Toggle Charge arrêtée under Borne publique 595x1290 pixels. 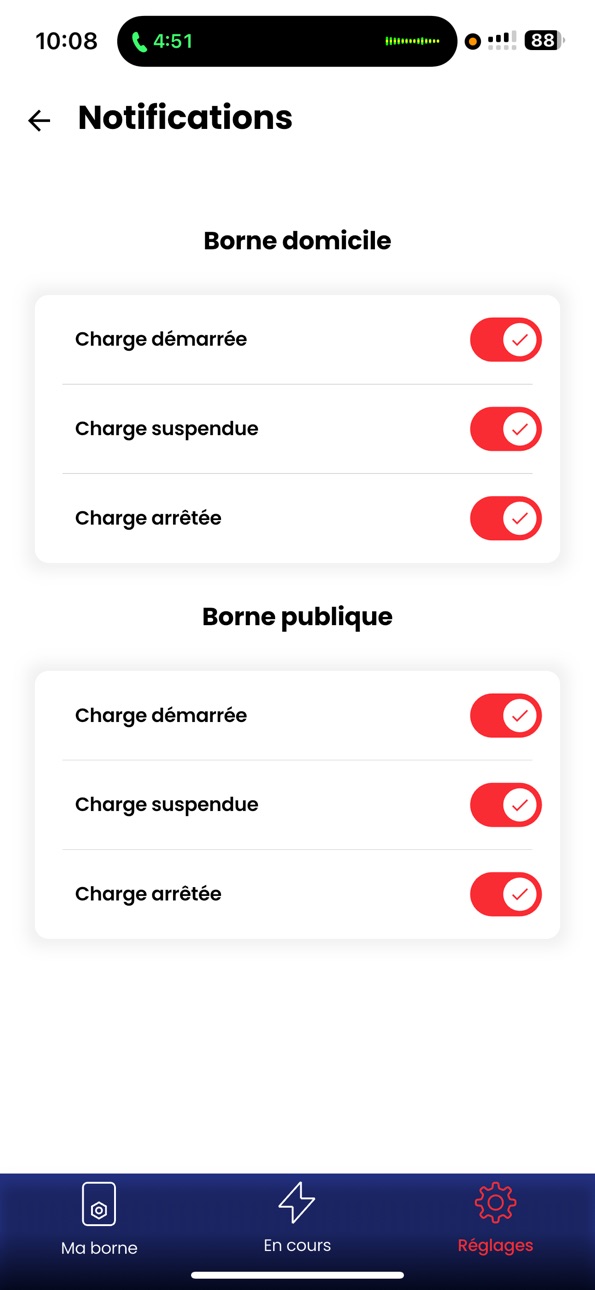tap(506, 894)
